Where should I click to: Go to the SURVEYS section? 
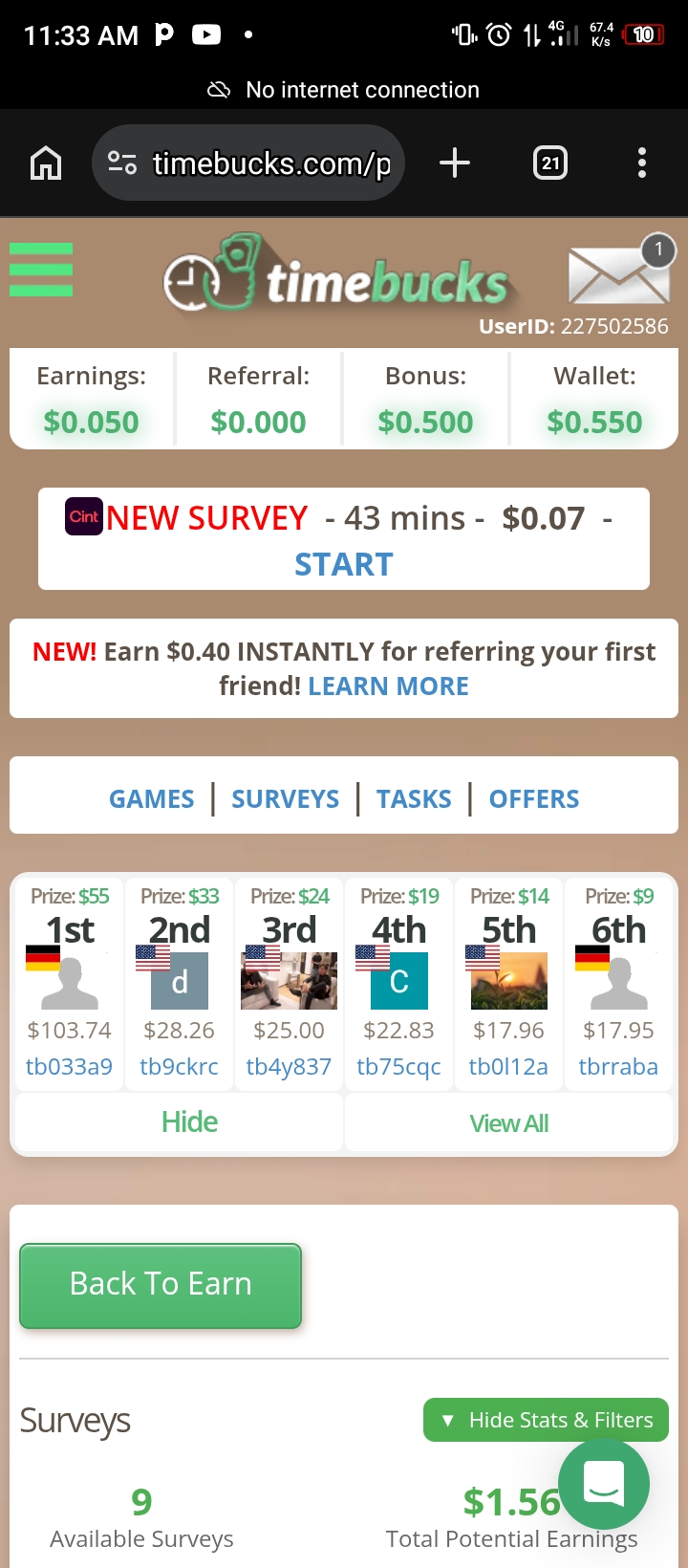coord(285,798)
